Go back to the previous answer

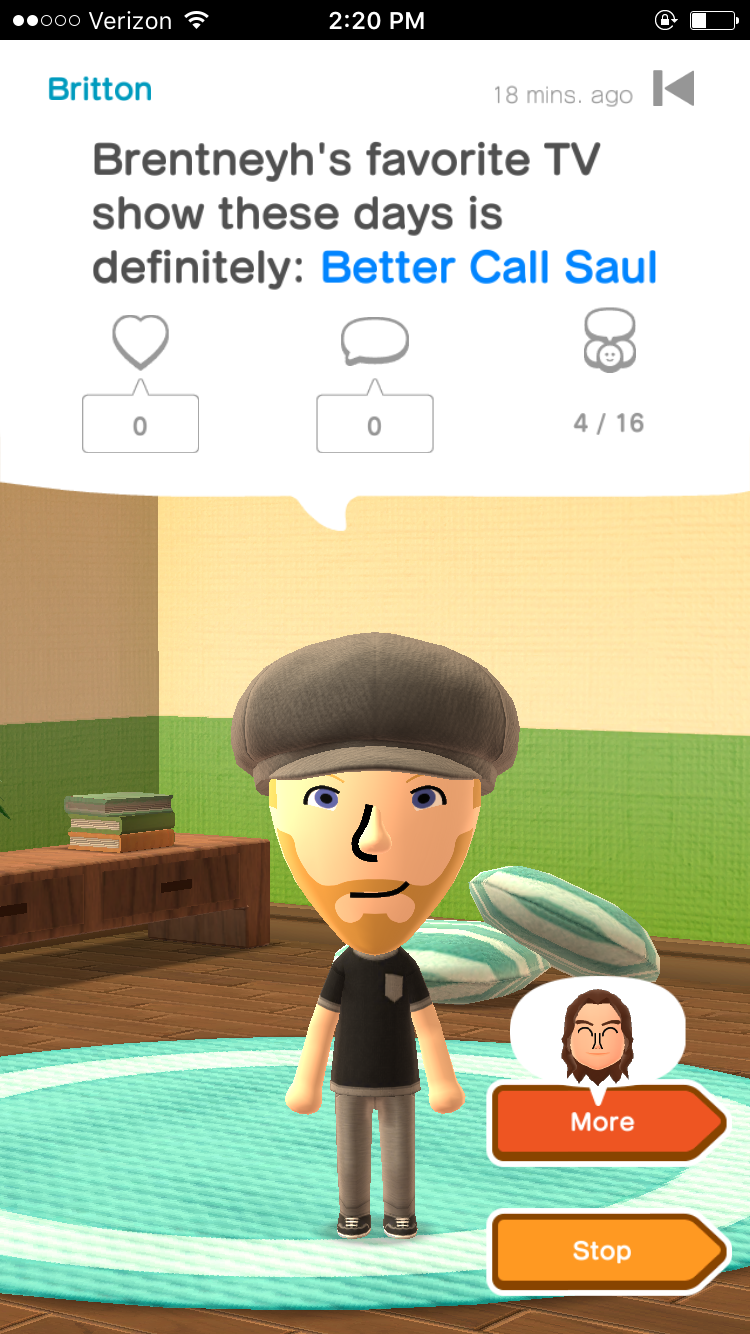tap(673, 89)
